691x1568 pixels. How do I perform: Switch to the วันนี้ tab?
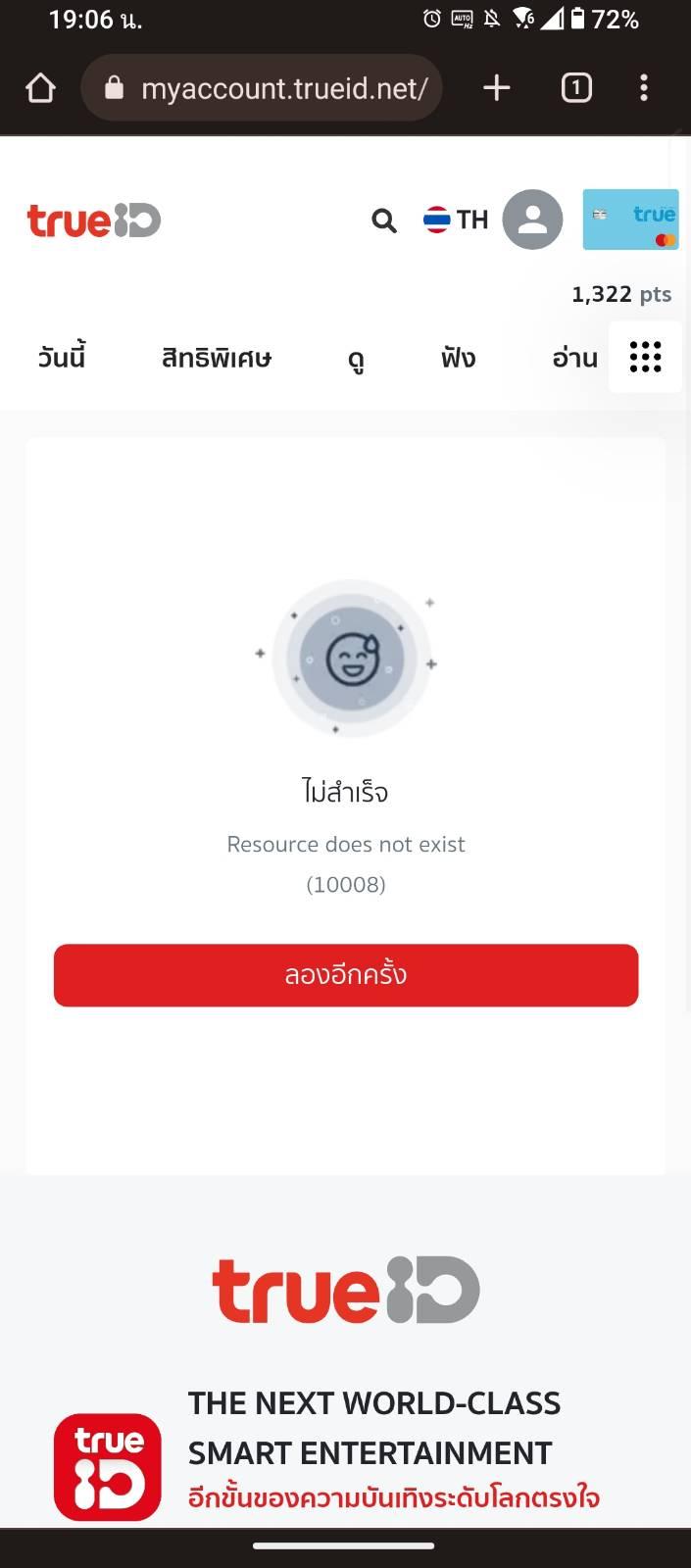click(x=62, y=358)
